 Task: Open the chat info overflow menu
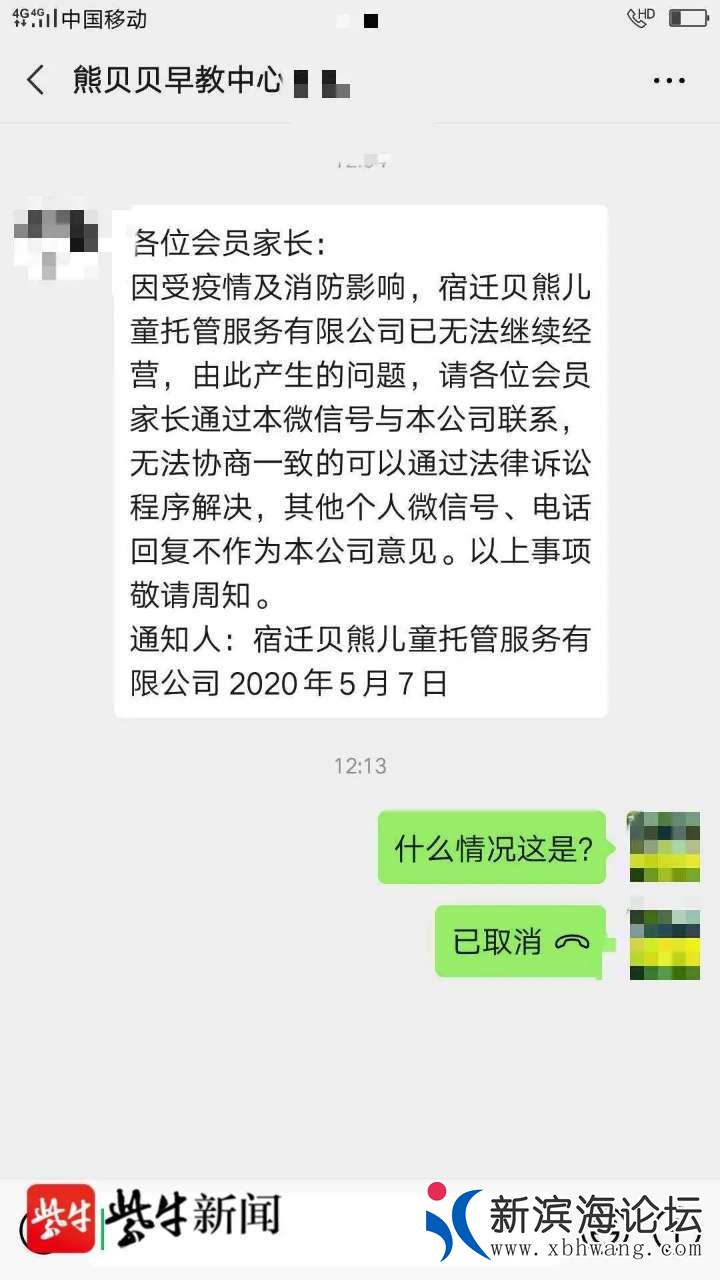669,81
